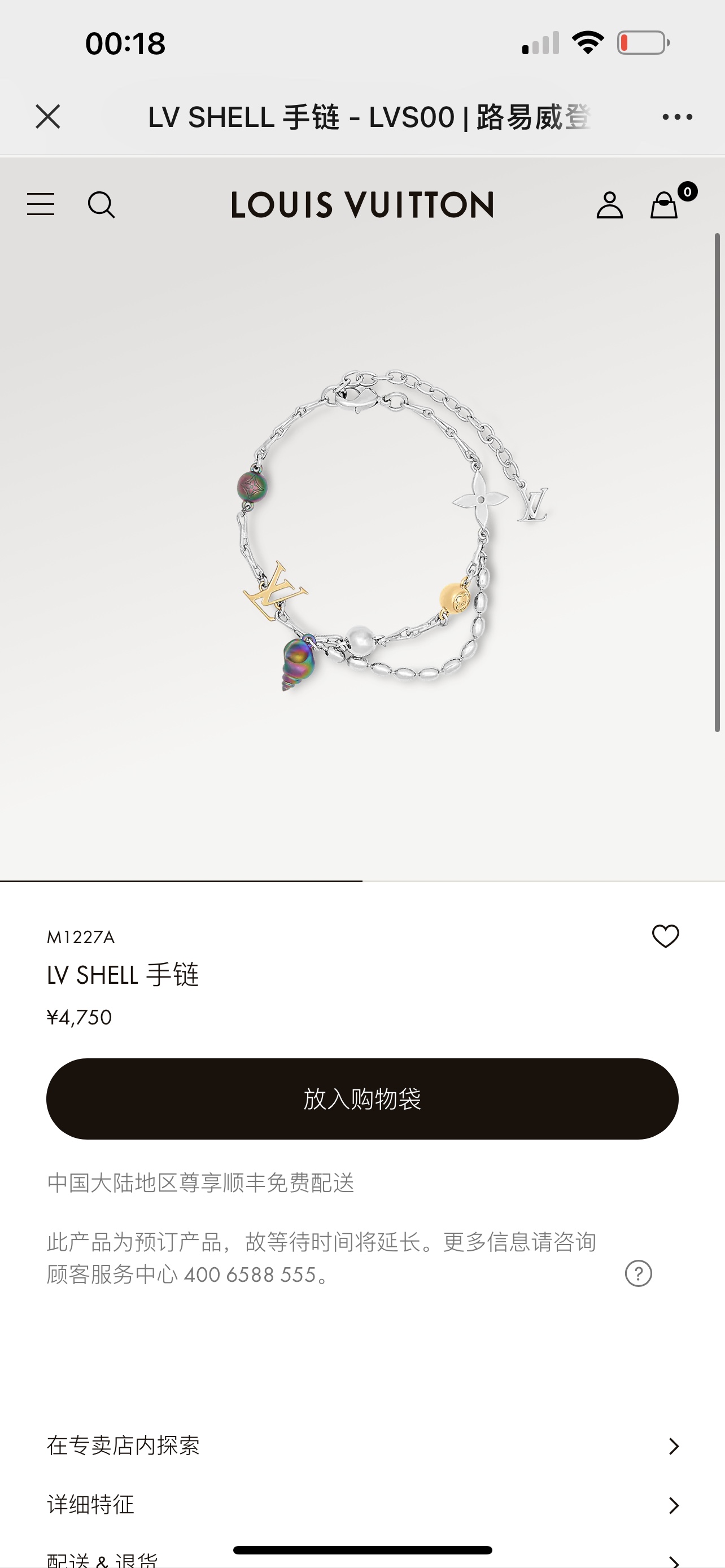Close the in-app browser page

click(47, 116)
